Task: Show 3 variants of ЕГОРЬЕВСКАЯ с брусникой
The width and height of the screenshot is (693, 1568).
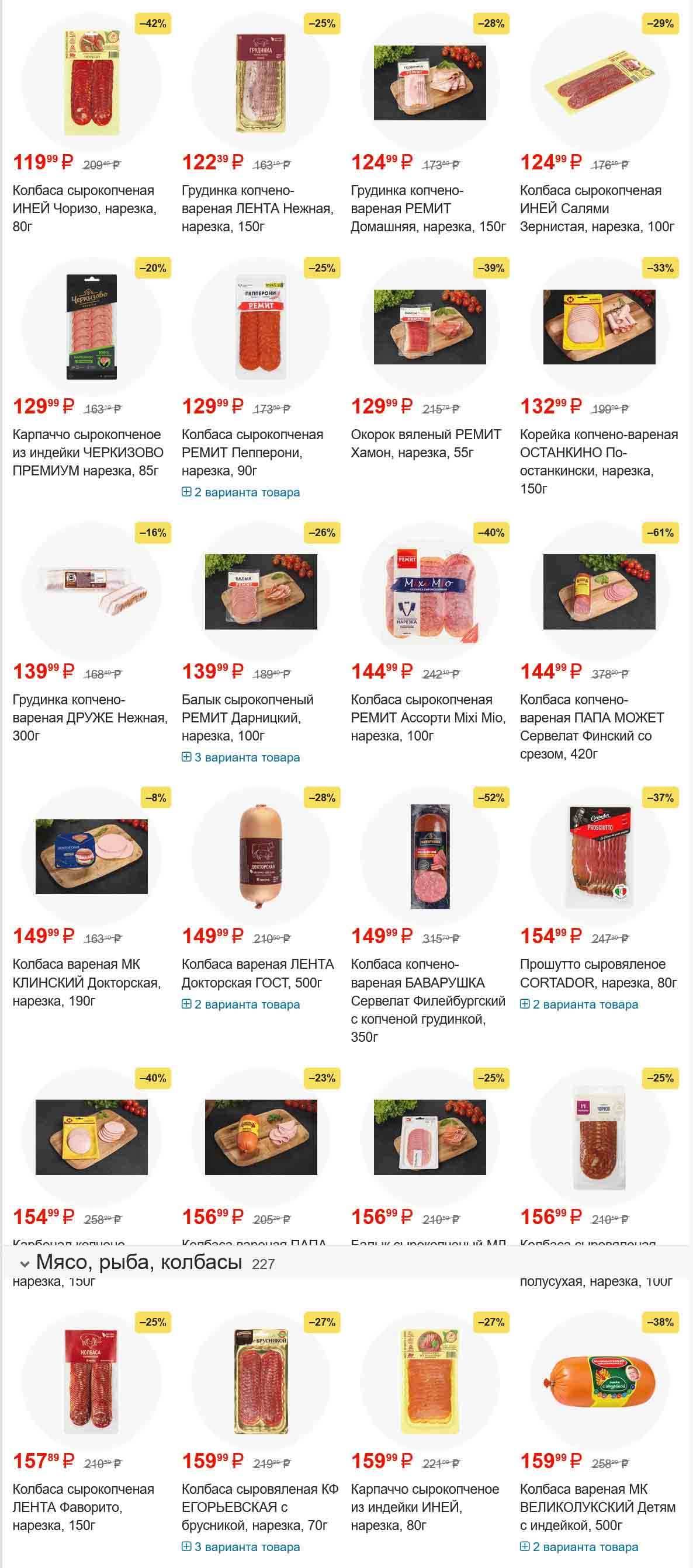Action: tap(241, 1547)
